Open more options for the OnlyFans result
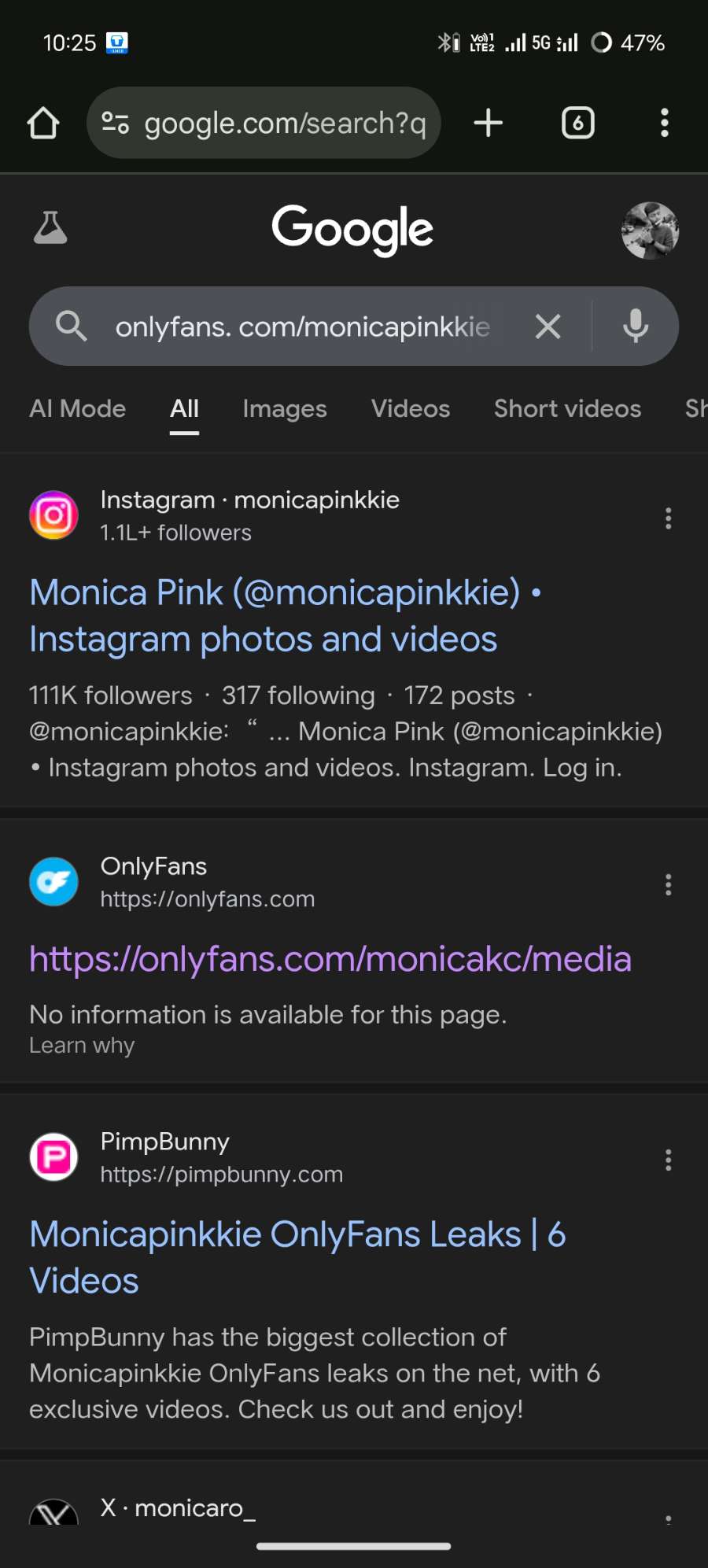Screen dimensions: 708x1568 coord(668,884)
